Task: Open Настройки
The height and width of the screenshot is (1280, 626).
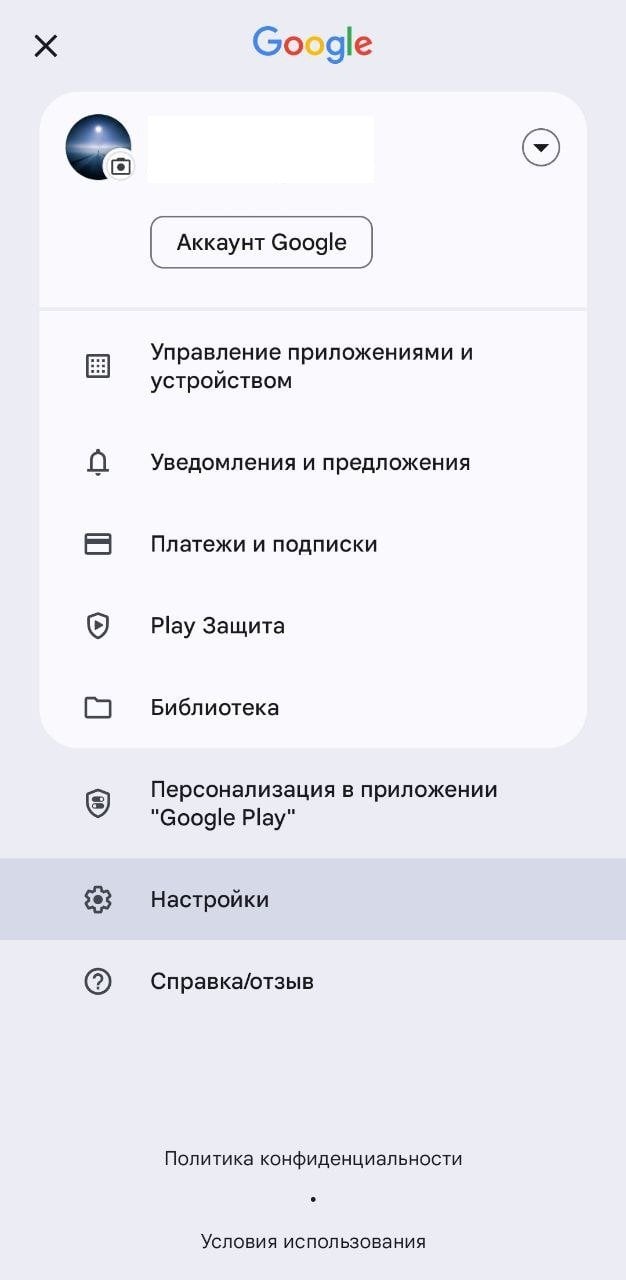Action: click(210, 899)
